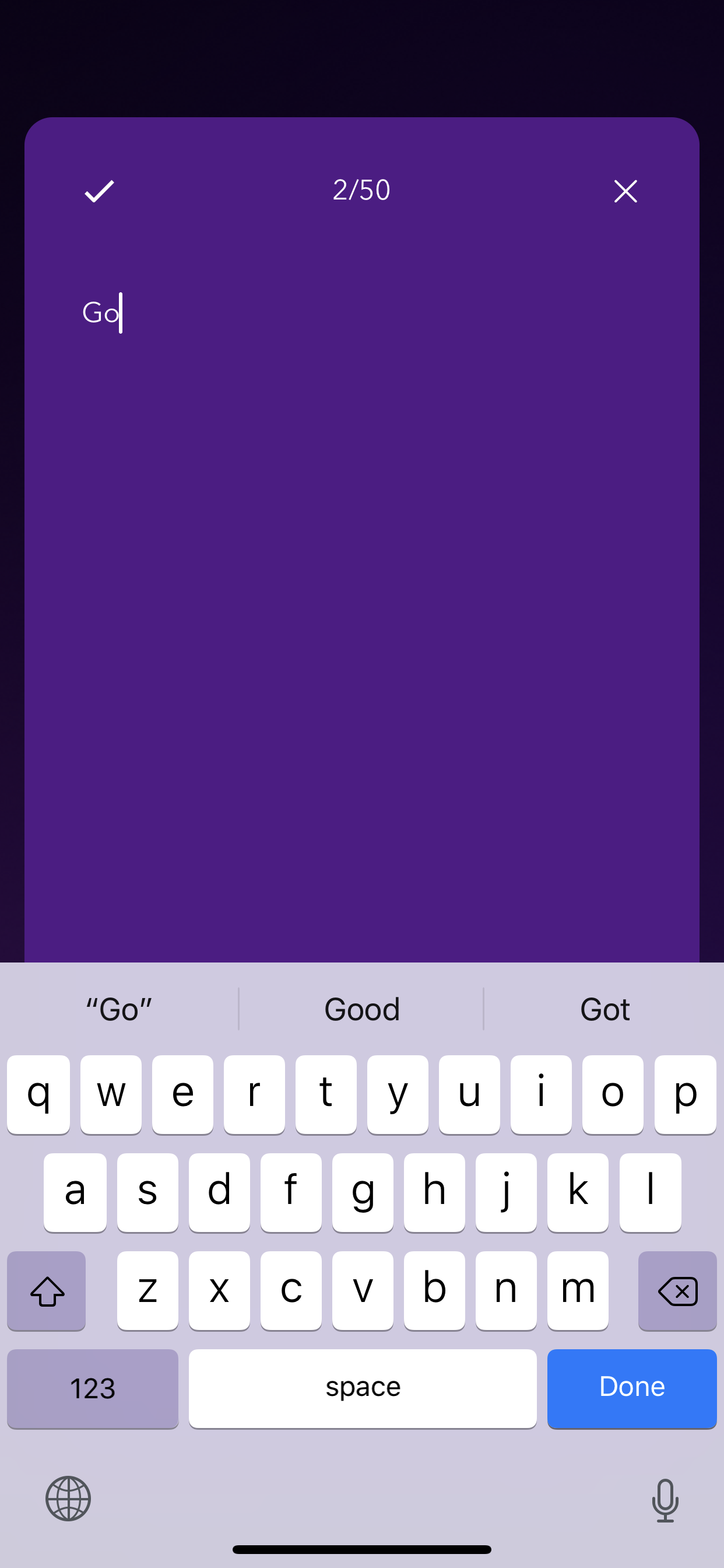Confirm the entry with the checkmark icon
The image size is (724, 1568).
click(99, 191)
